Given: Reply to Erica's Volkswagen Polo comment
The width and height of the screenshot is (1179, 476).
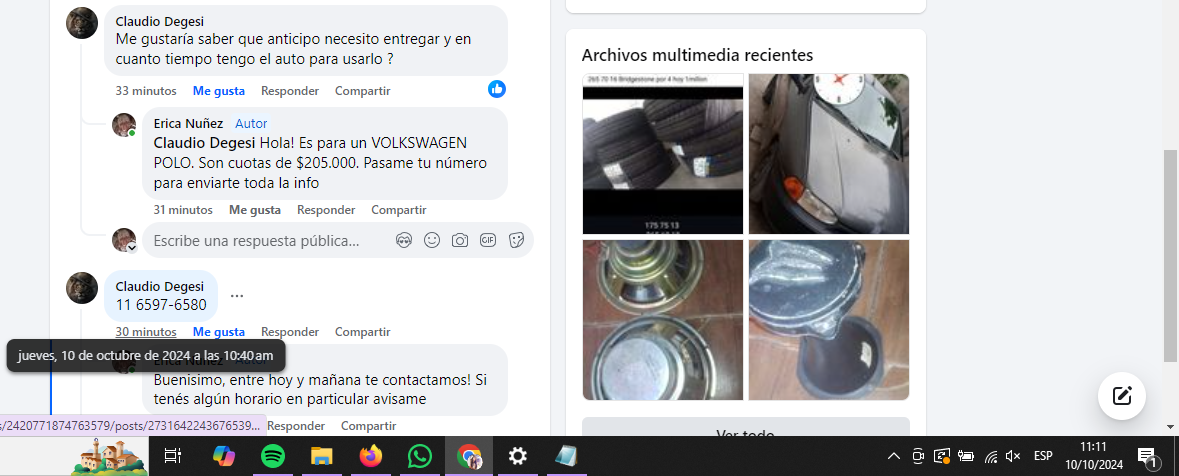Looking at the screenshot, I should (326, 210).
